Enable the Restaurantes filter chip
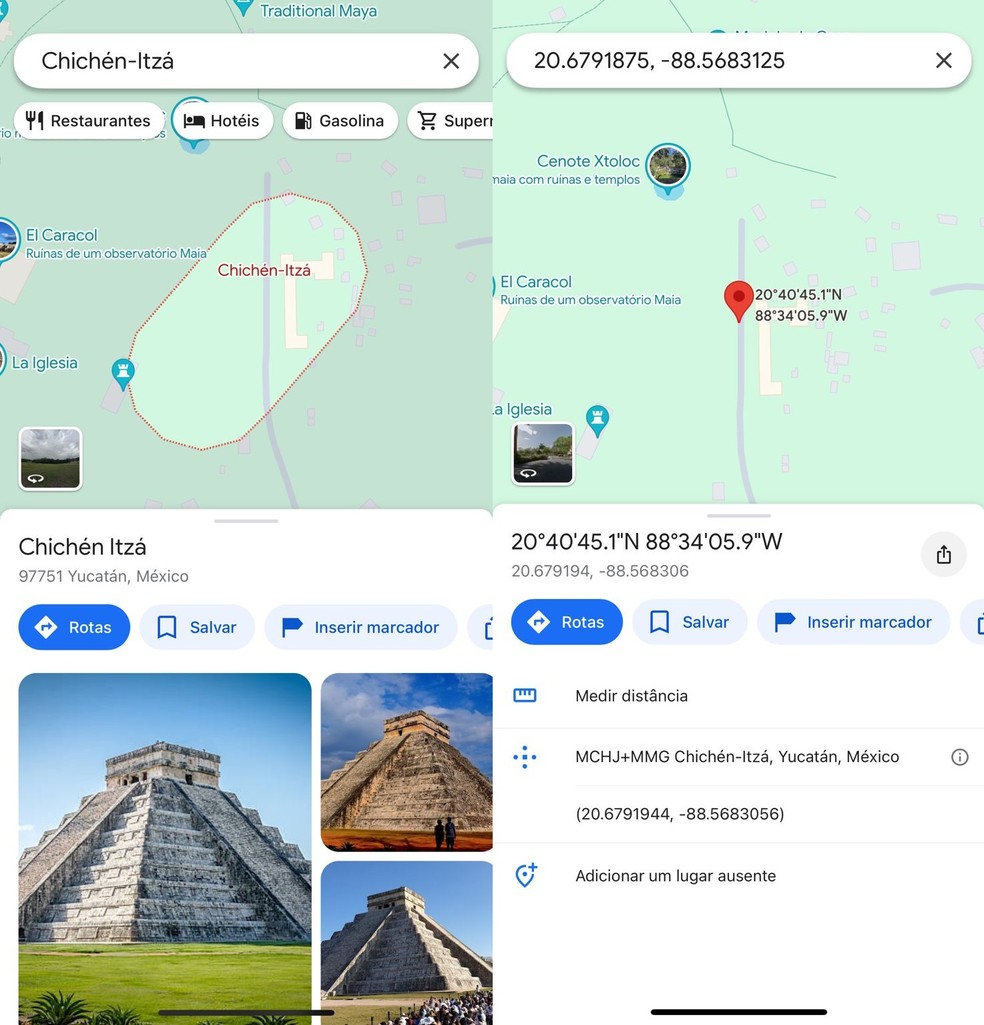This screenshot has width=984, height=1025. [89, 120]
